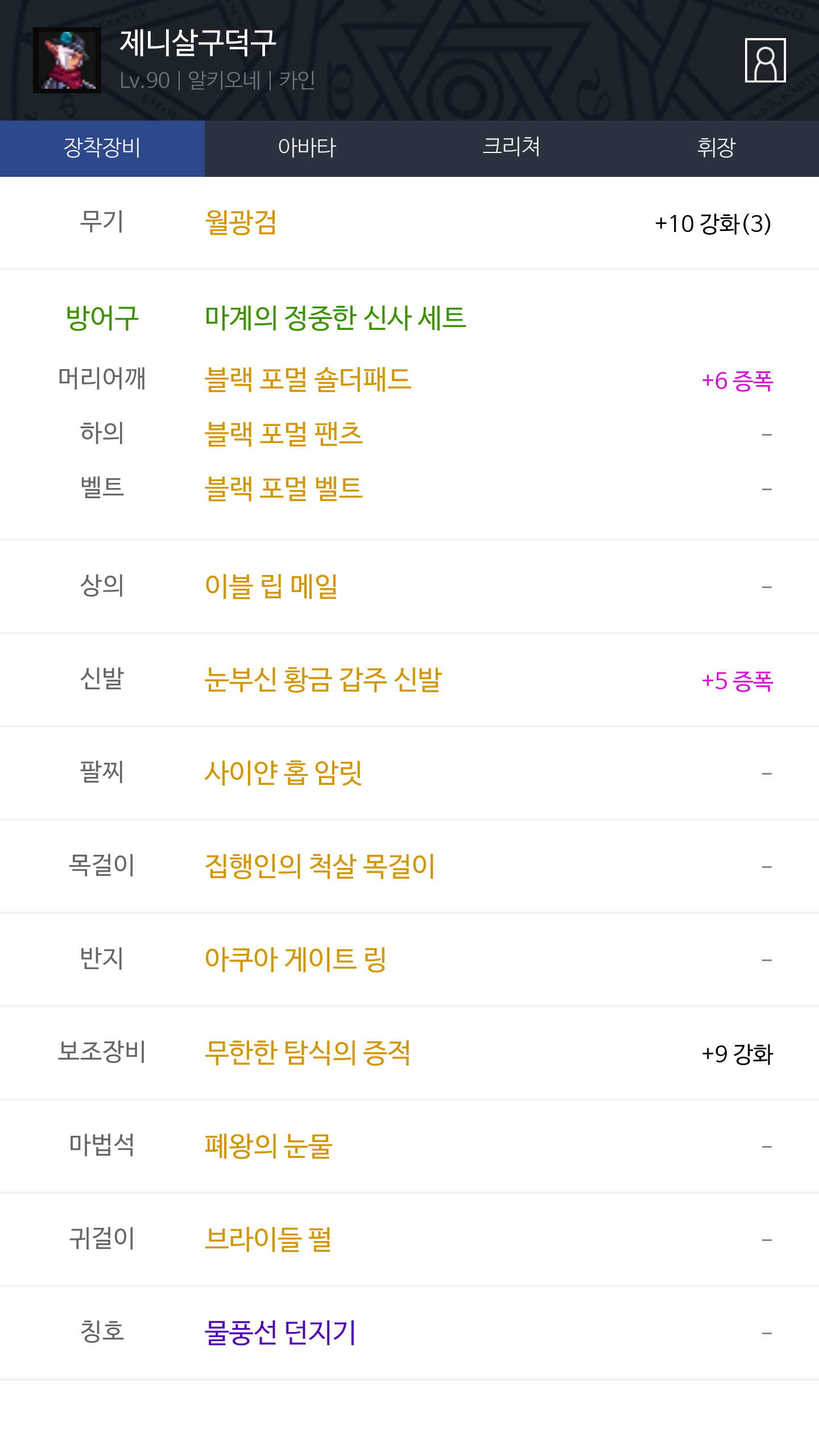Open 폐왕의 눈물 magic stone

[x=268, y=1146]
